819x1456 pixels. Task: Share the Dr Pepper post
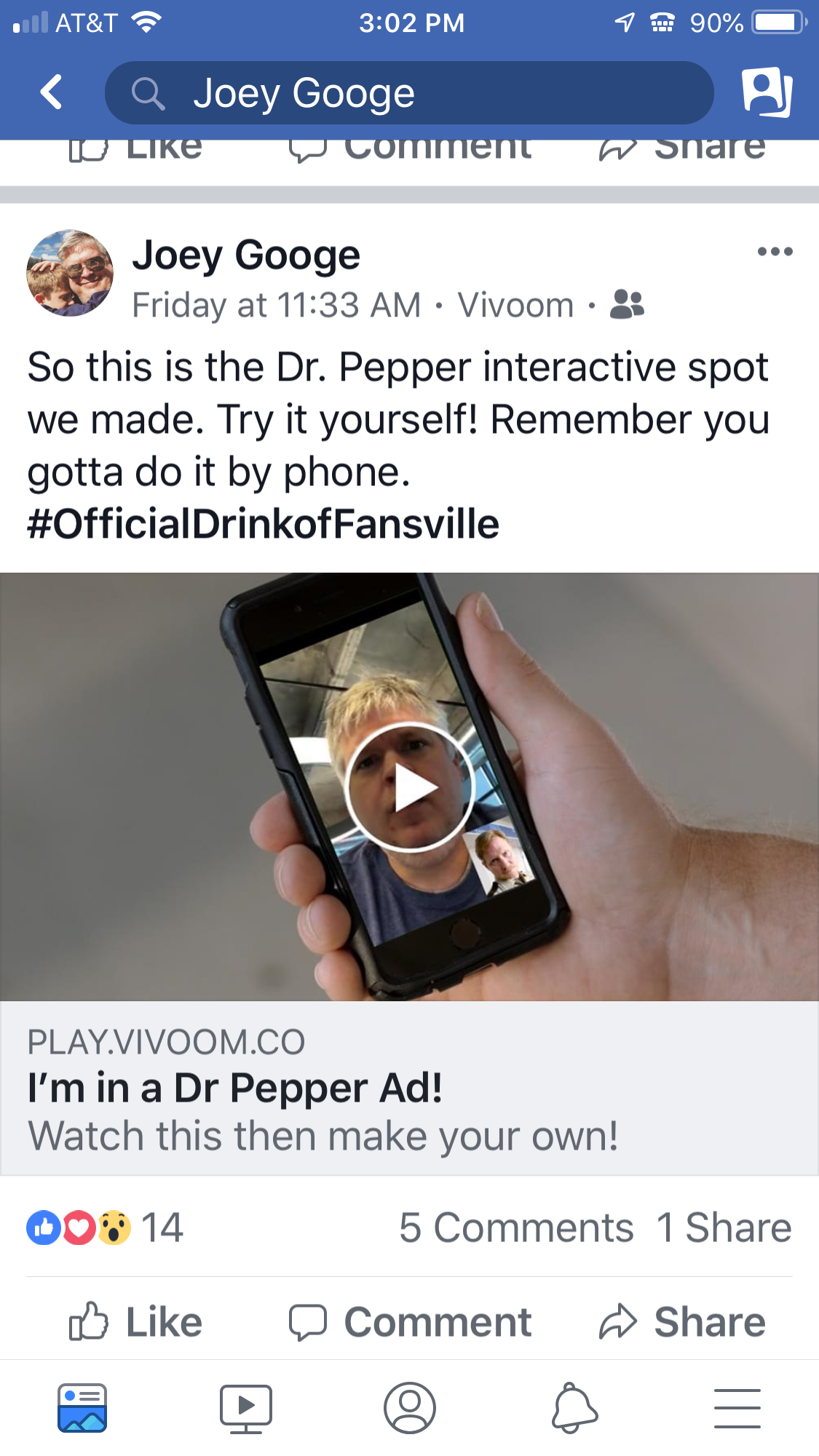(682, 1321)
